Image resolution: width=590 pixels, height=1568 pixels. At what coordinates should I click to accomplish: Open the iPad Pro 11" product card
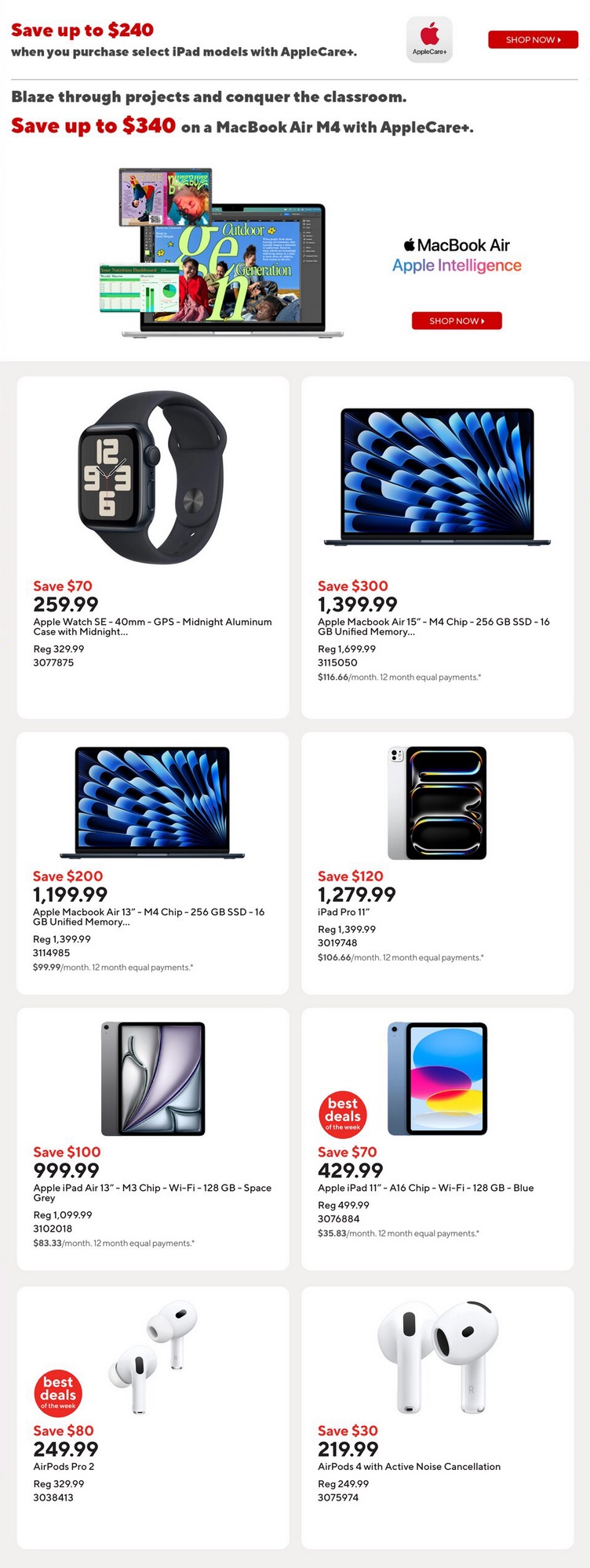point(437,862)
